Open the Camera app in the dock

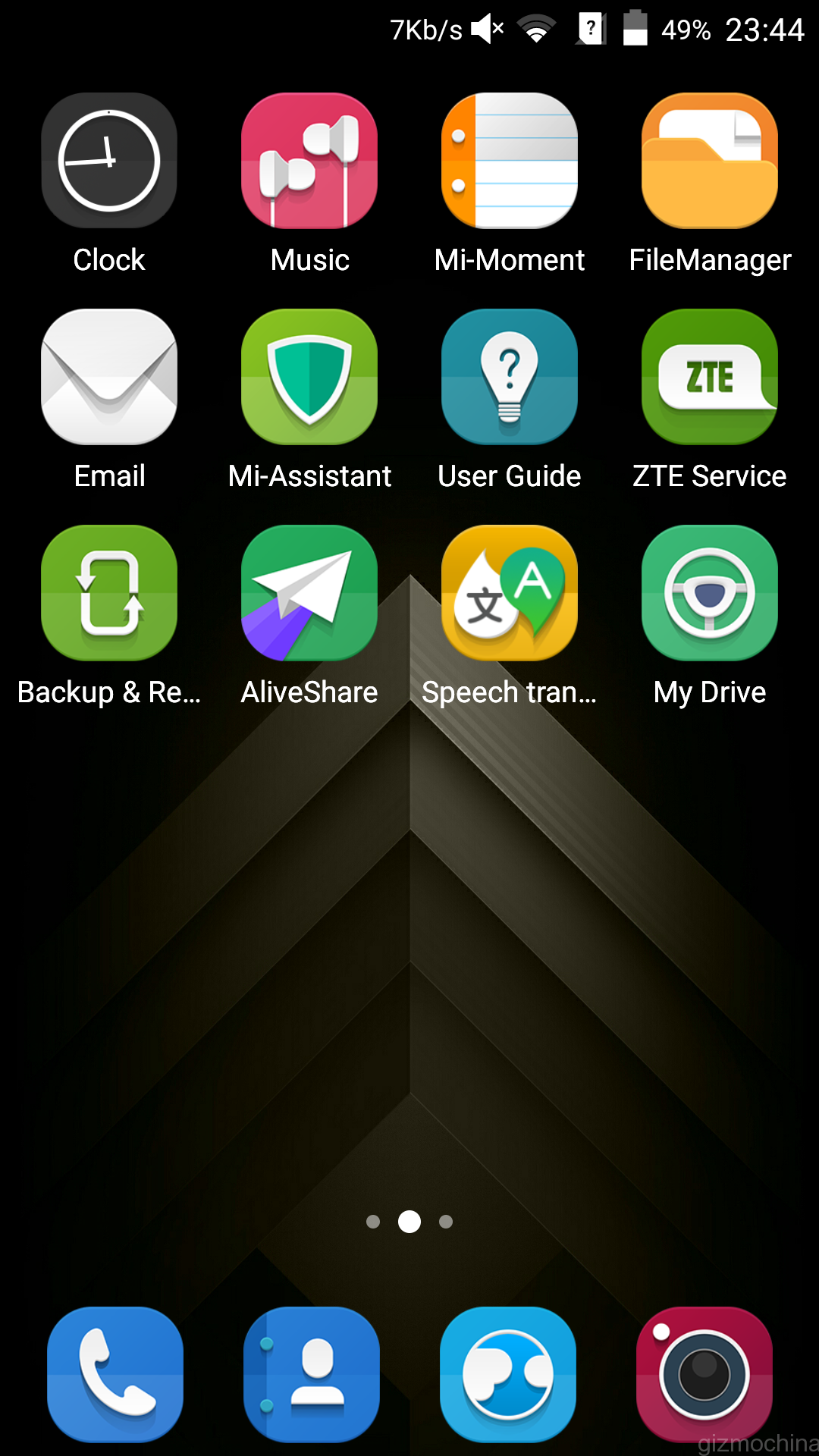pyautogui.click(x=704, y=1373)
